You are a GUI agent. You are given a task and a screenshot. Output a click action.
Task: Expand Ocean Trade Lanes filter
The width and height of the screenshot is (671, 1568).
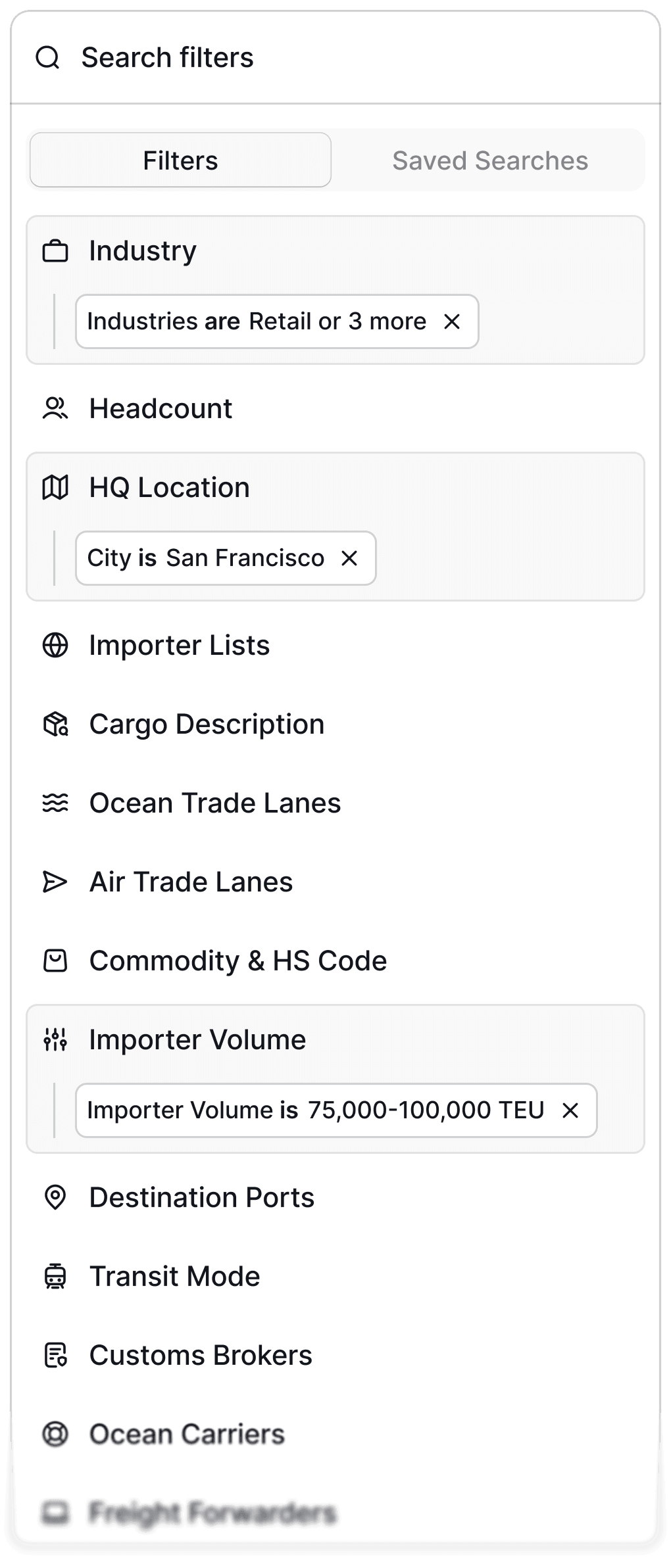pos(335,803)
